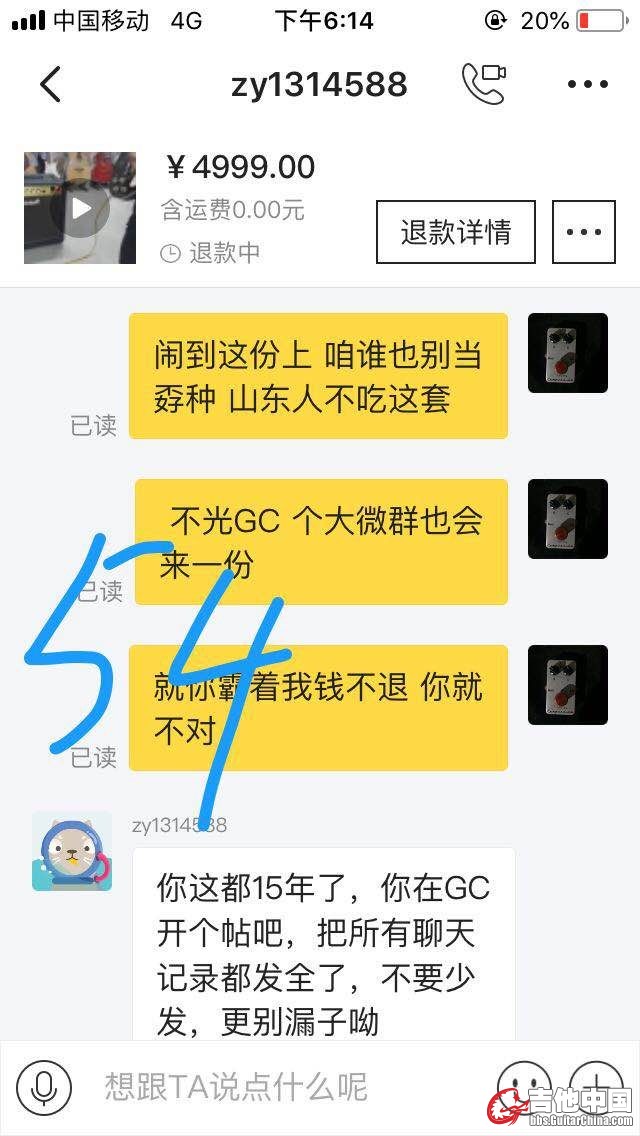Open 退款详情 refund details
Viewport: 640px width, 1136px height.
click(x=455, y=232)
